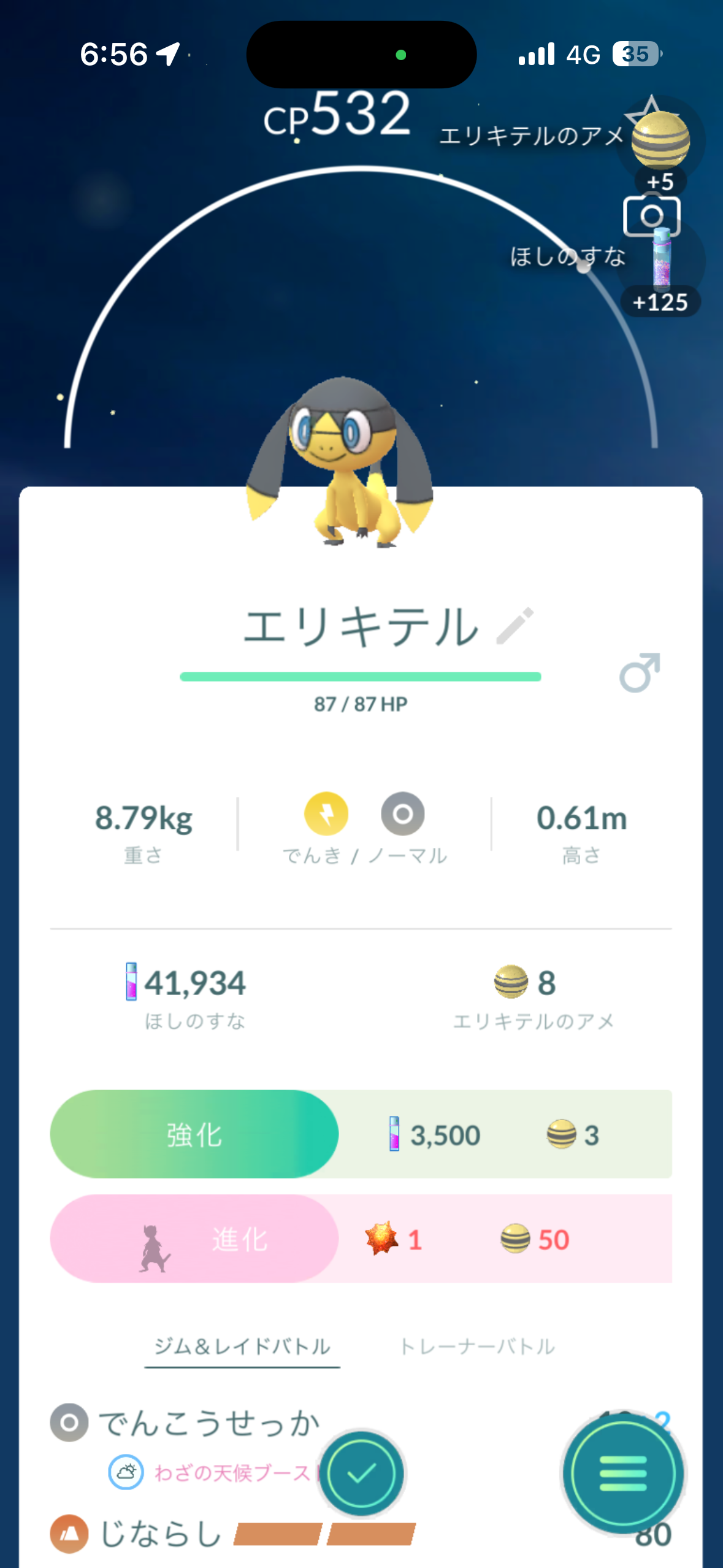The width and height of the screenshot is (723, 1568).
Task: Switch to the ジム&レイドバトル tab
Action: coord(242,1347)
